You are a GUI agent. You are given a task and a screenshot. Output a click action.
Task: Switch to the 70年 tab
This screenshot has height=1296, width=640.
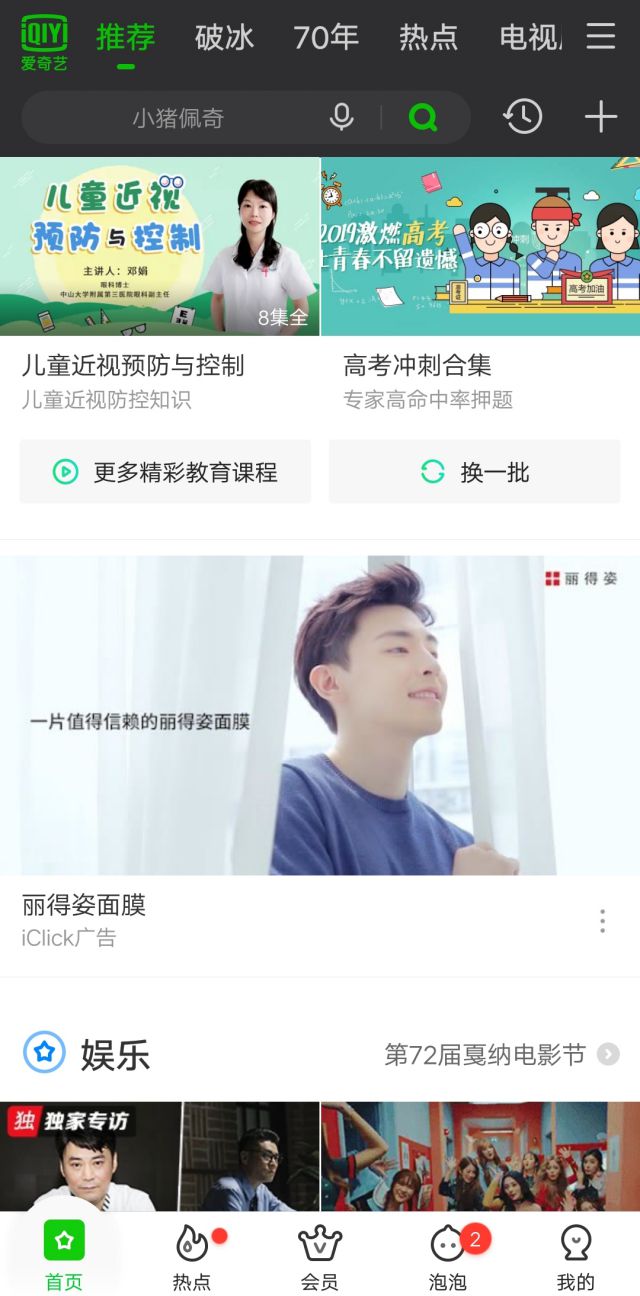pos(326,38)
